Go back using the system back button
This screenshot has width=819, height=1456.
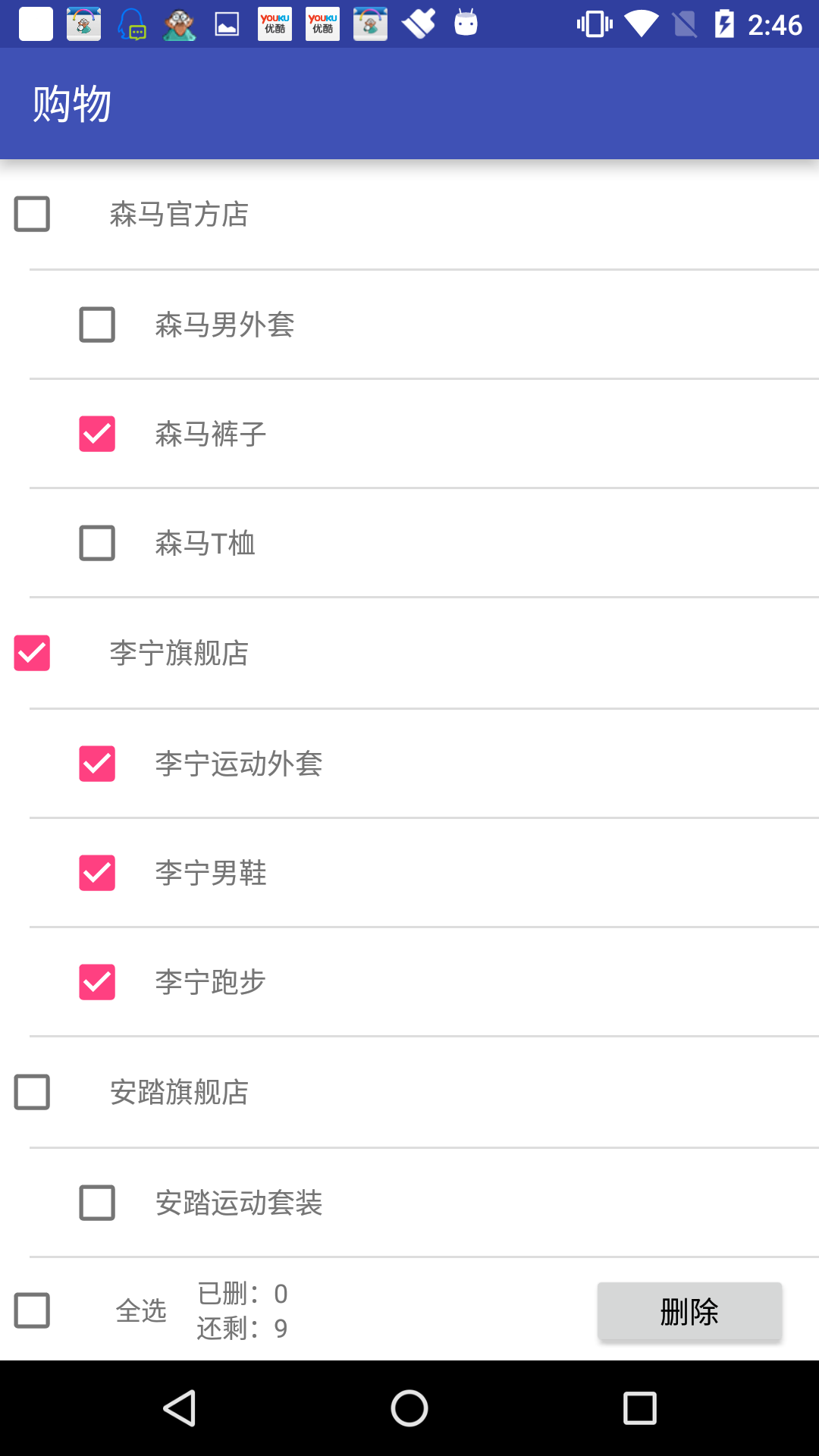tap(180, 1408)
